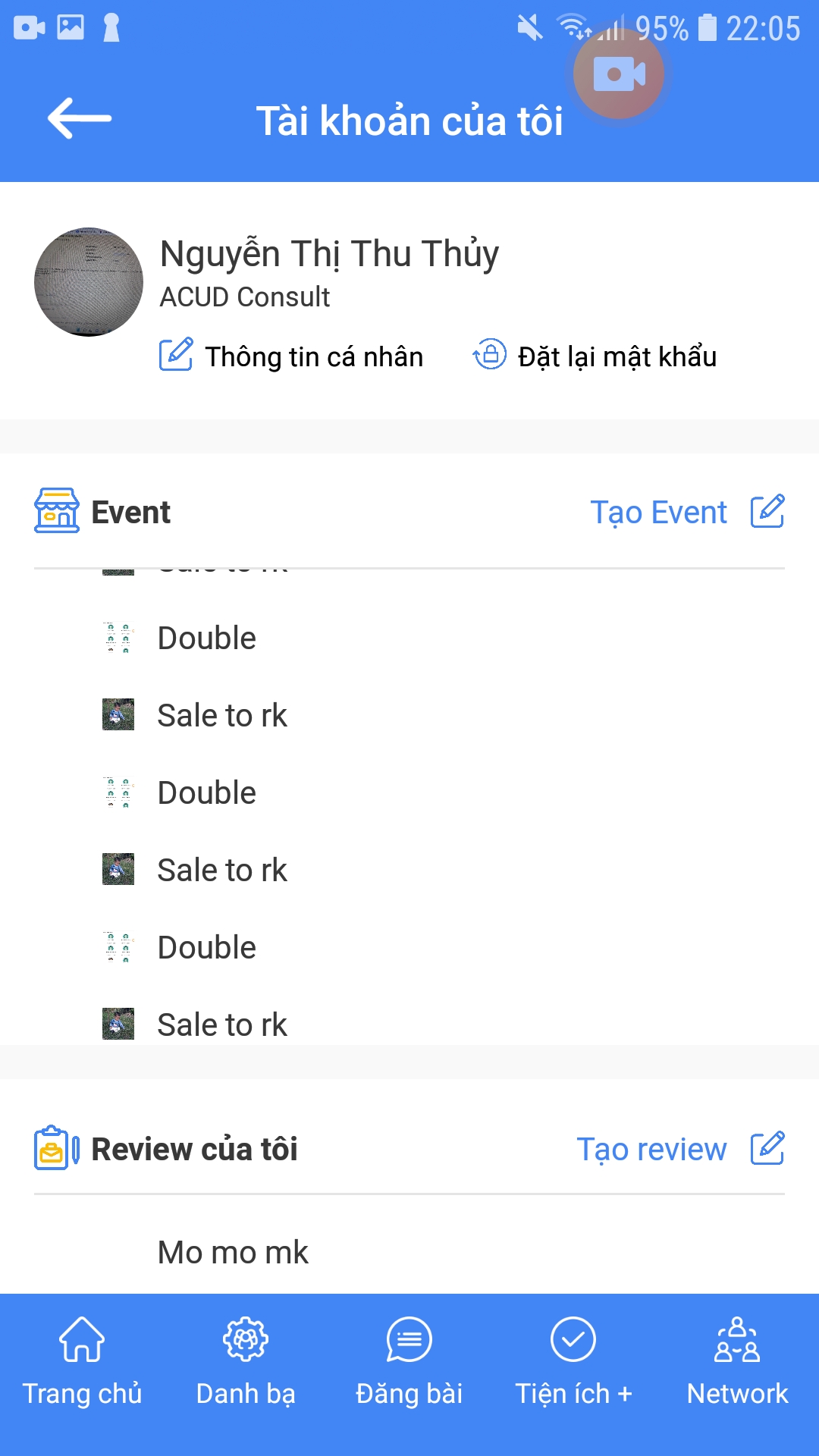Tap Đặt lại mật khẩu to reset password
Screen dimensions: 819x1456
point(595,356)
